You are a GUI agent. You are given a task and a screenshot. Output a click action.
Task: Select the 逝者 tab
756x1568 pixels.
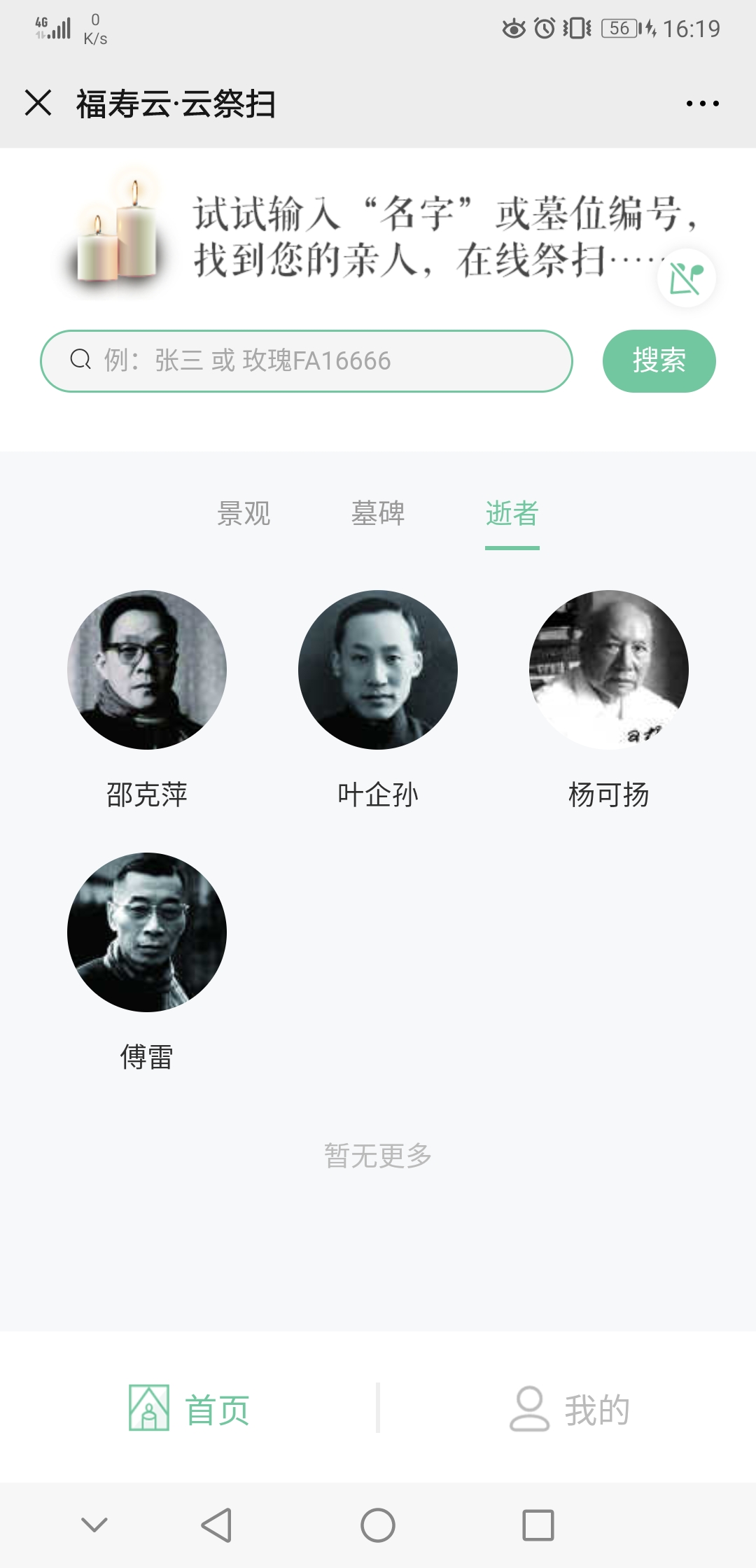(x=512, y=514)
